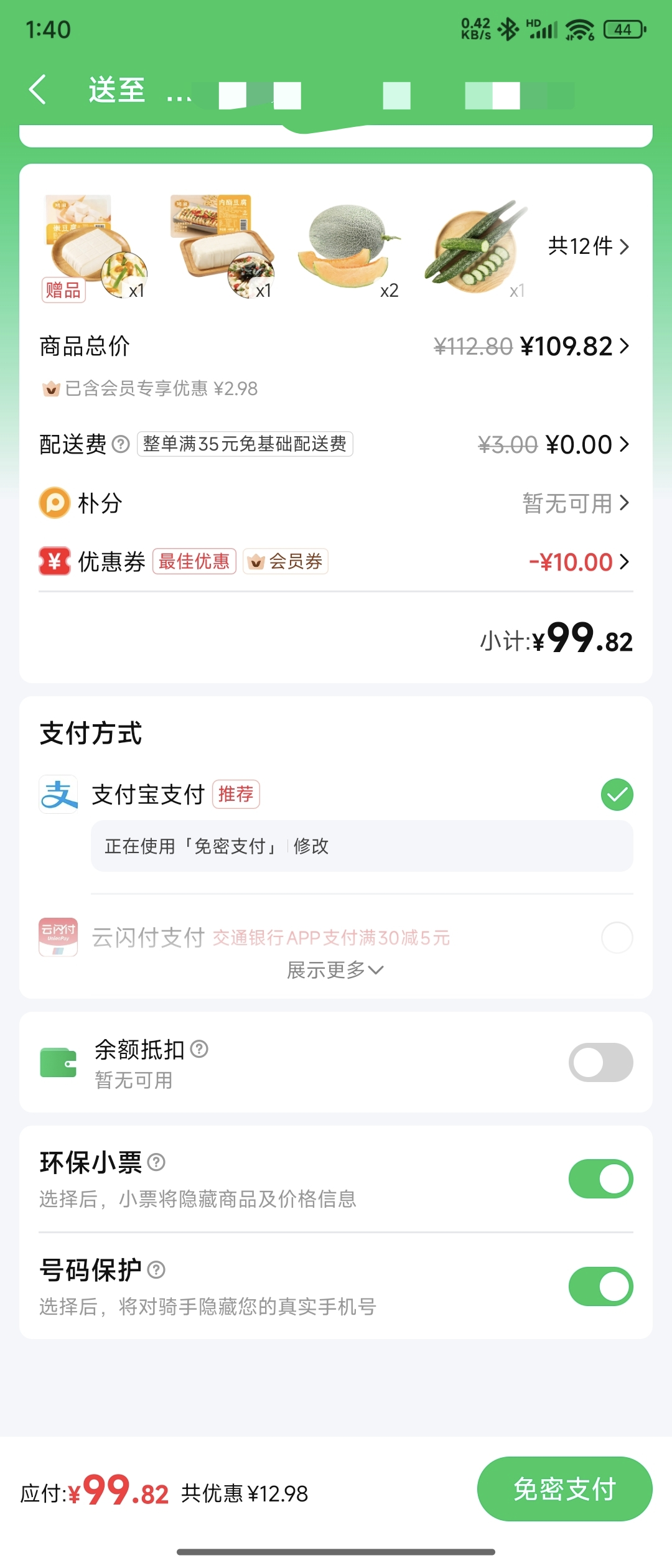The image size is (672, 1568).
Task: Disable the 环保小票 switch
Action: [600, 1179]
